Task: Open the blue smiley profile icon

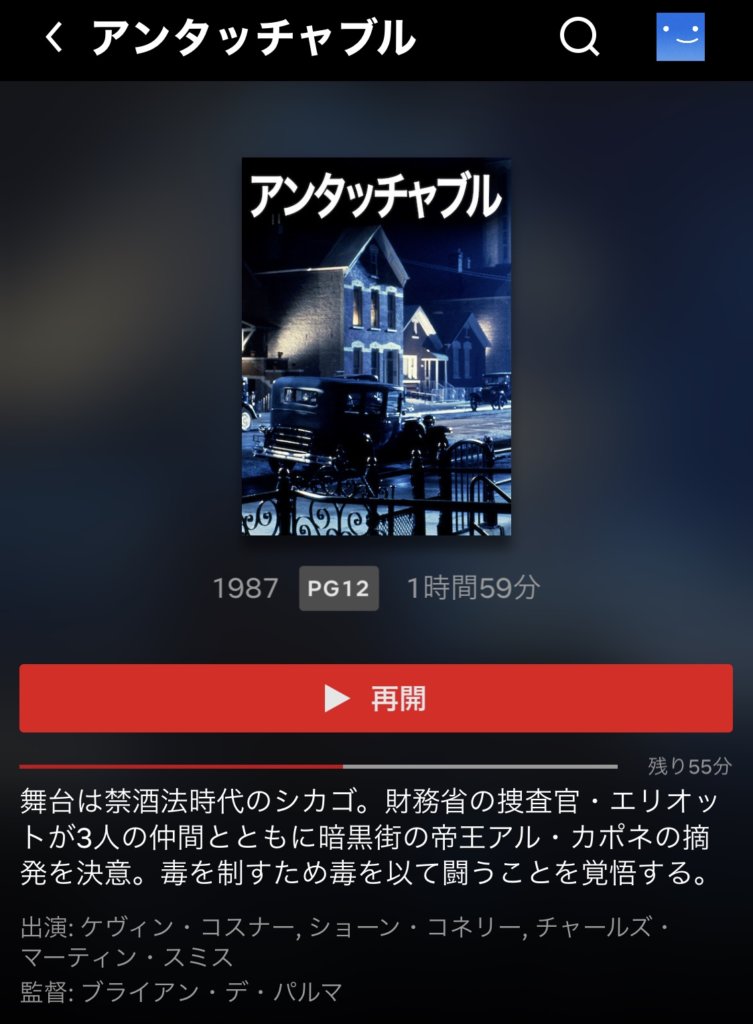Action: tap(680, 38)
